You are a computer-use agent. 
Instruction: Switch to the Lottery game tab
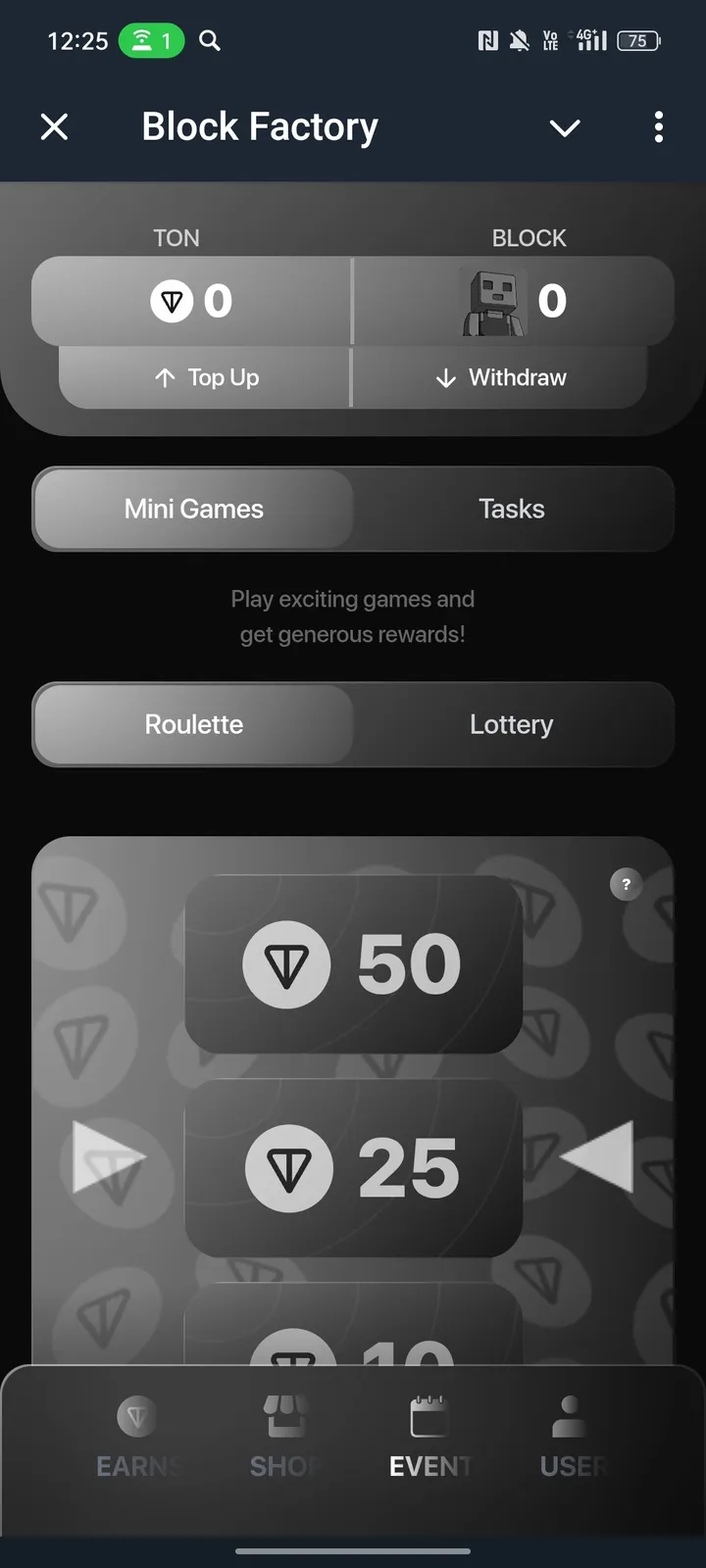[511, 724]
